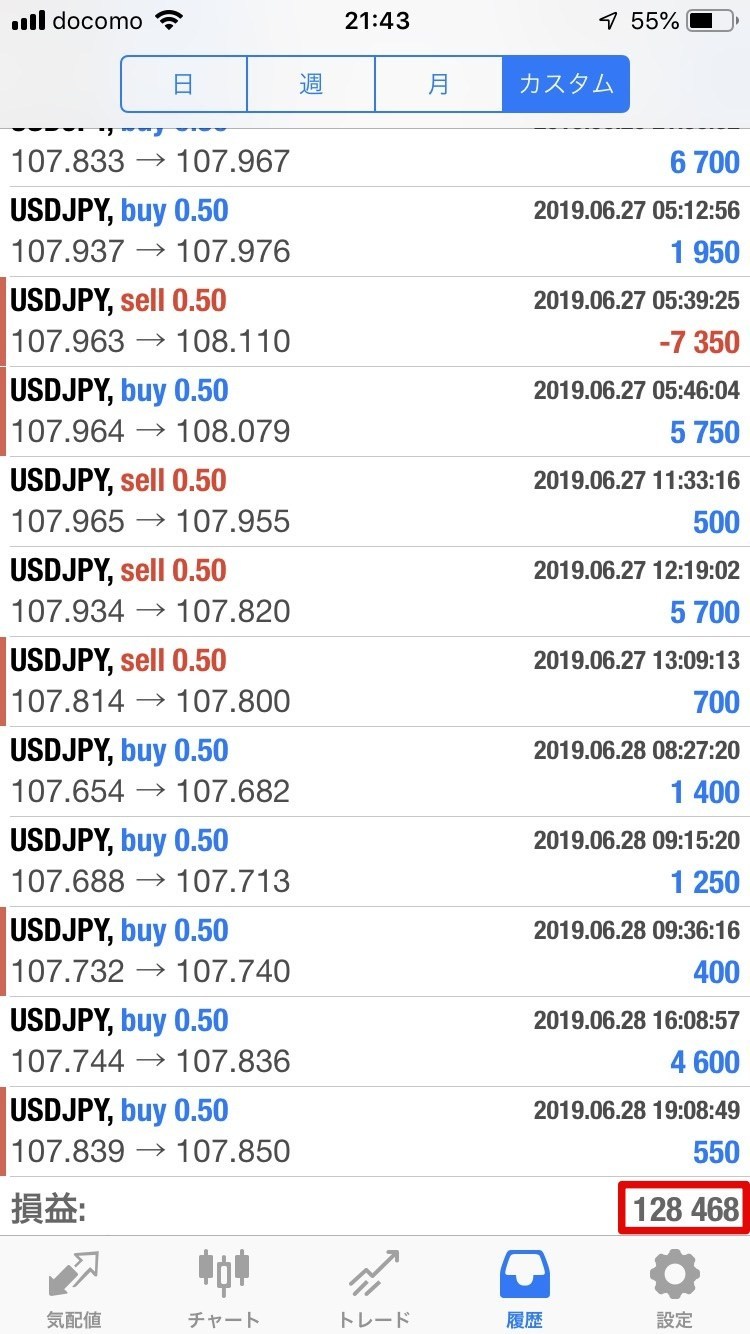Screen dimensions: 750x1334
Task: Switch to the 履歴 tab
Action: point(524,1287)
